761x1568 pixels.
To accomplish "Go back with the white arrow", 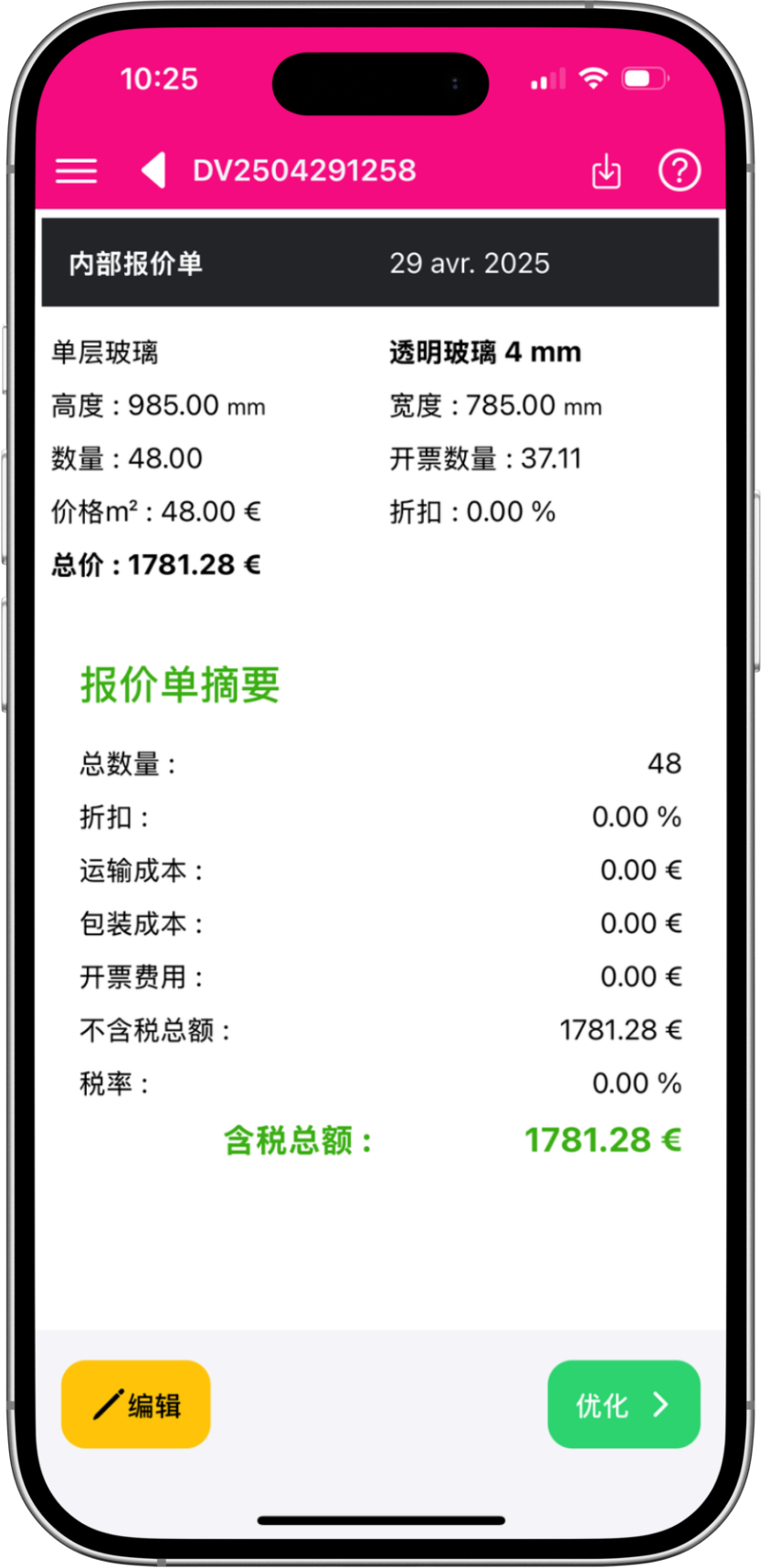I will tap(153, 171).
